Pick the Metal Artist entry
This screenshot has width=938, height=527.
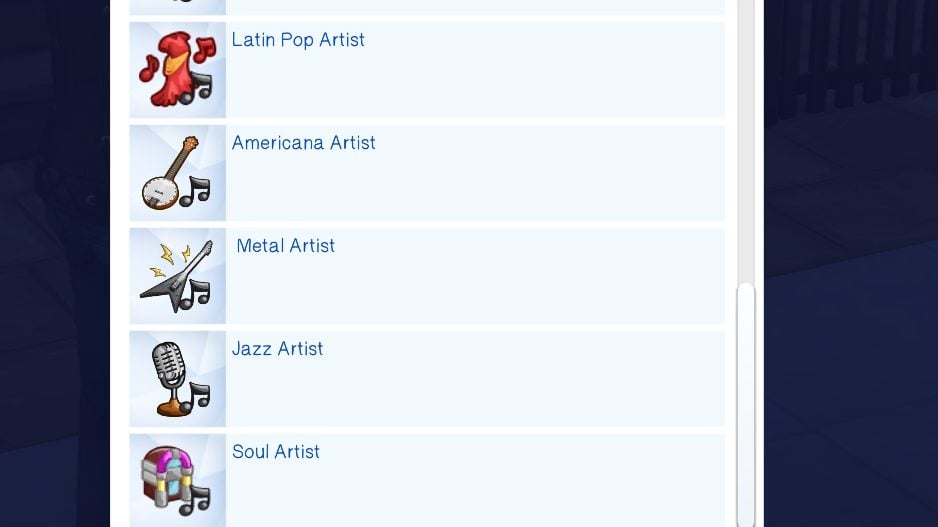(427, 276)
